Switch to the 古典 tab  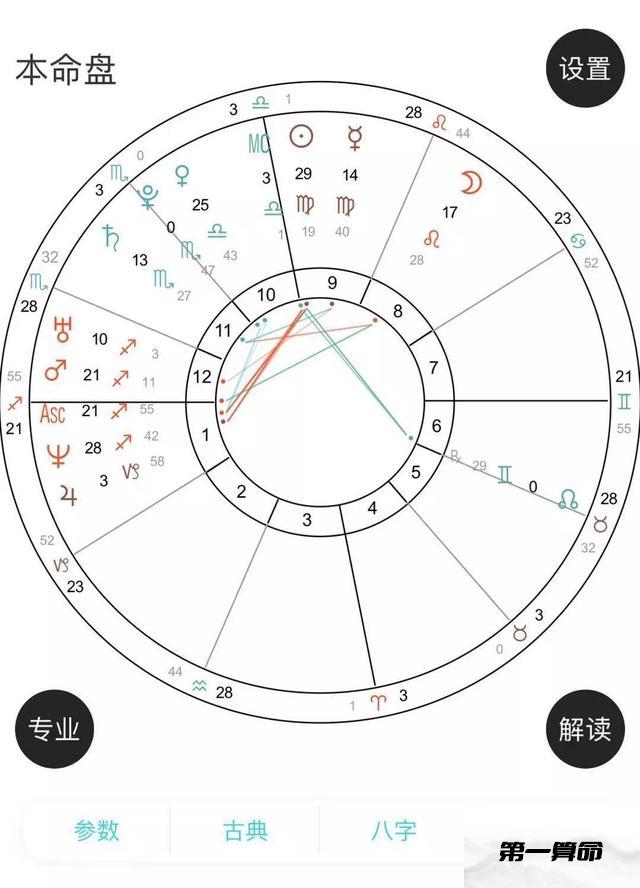click(245, 829)
